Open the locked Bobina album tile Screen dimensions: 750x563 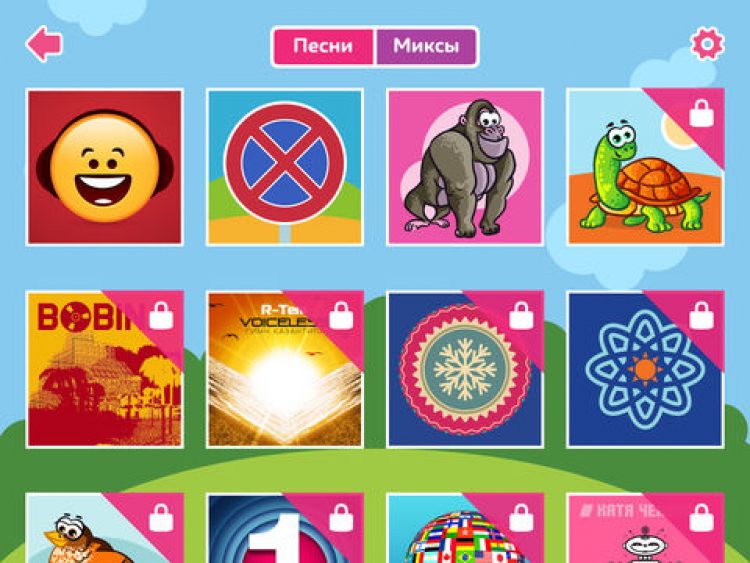105,369
